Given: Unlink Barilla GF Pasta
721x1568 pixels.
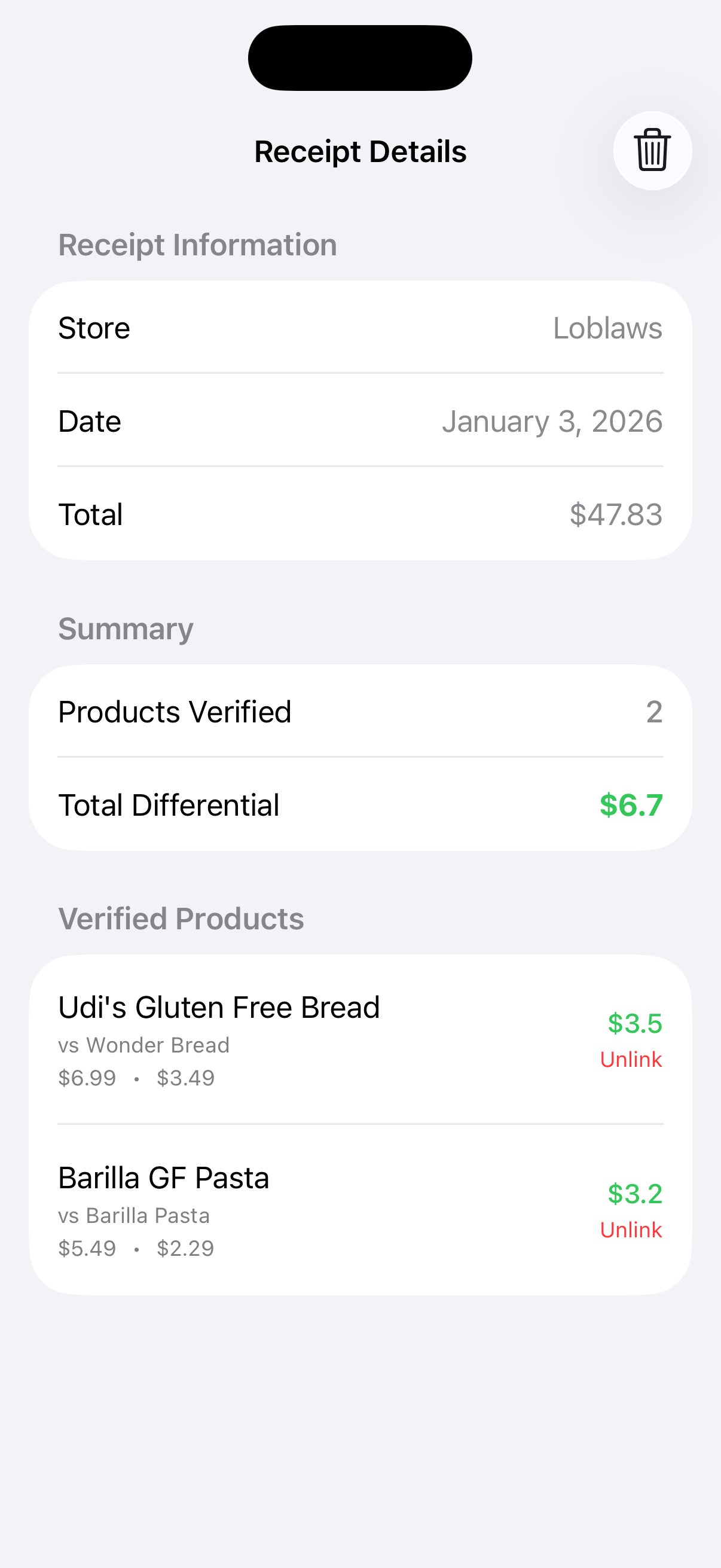Looking at the screenshot, I should pos(631,1230).
